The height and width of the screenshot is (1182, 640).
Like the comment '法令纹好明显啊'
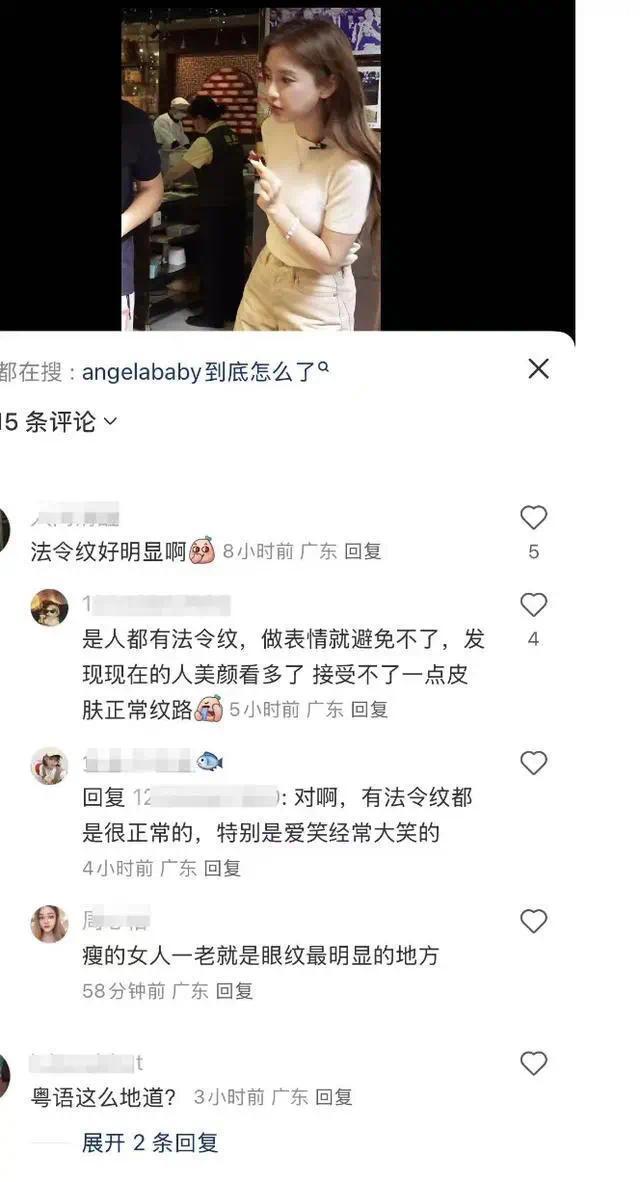click(533, 518)
